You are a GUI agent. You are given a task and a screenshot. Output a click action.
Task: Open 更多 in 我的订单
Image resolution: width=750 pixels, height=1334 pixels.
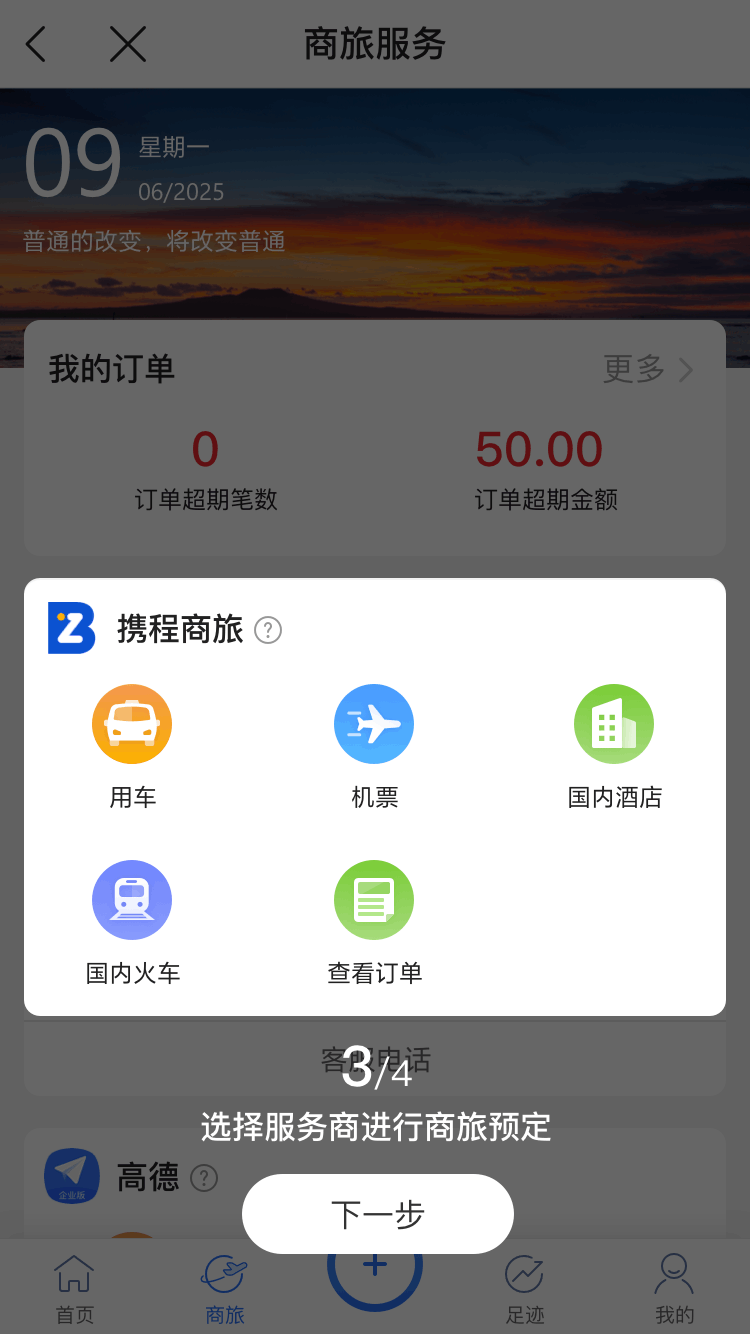(x=648, y=369)
